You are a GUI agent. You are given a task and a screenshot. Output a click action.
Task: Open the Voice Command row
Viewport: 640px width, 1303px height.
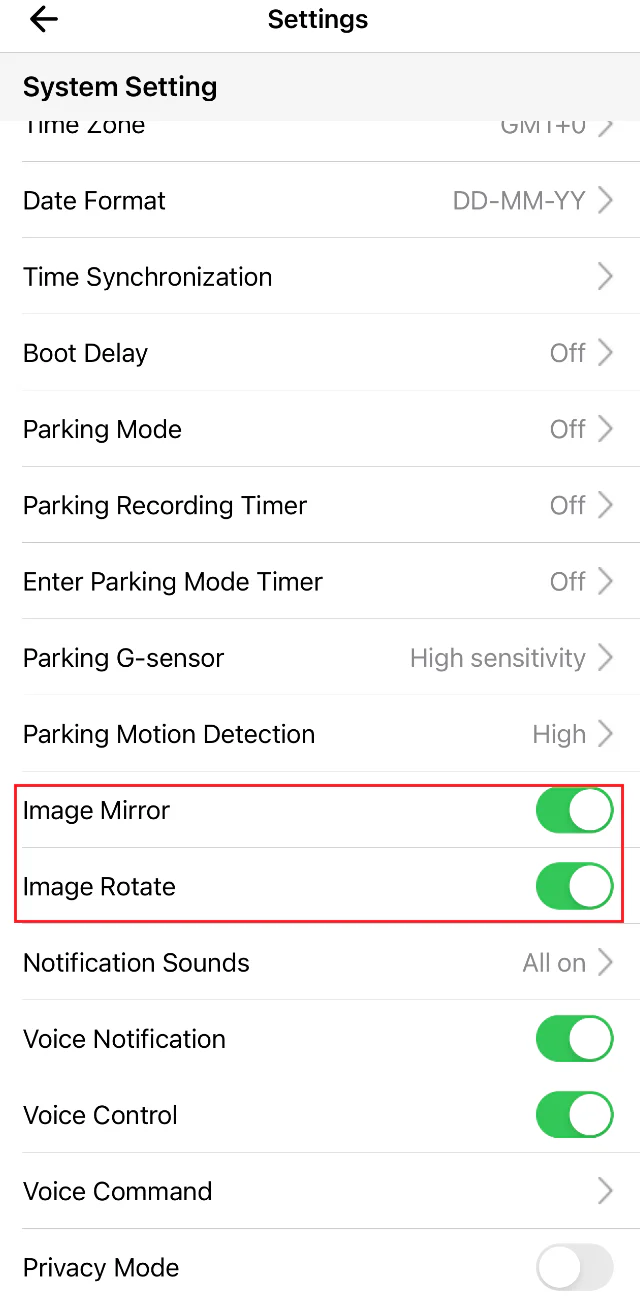tap(318, 1191)
